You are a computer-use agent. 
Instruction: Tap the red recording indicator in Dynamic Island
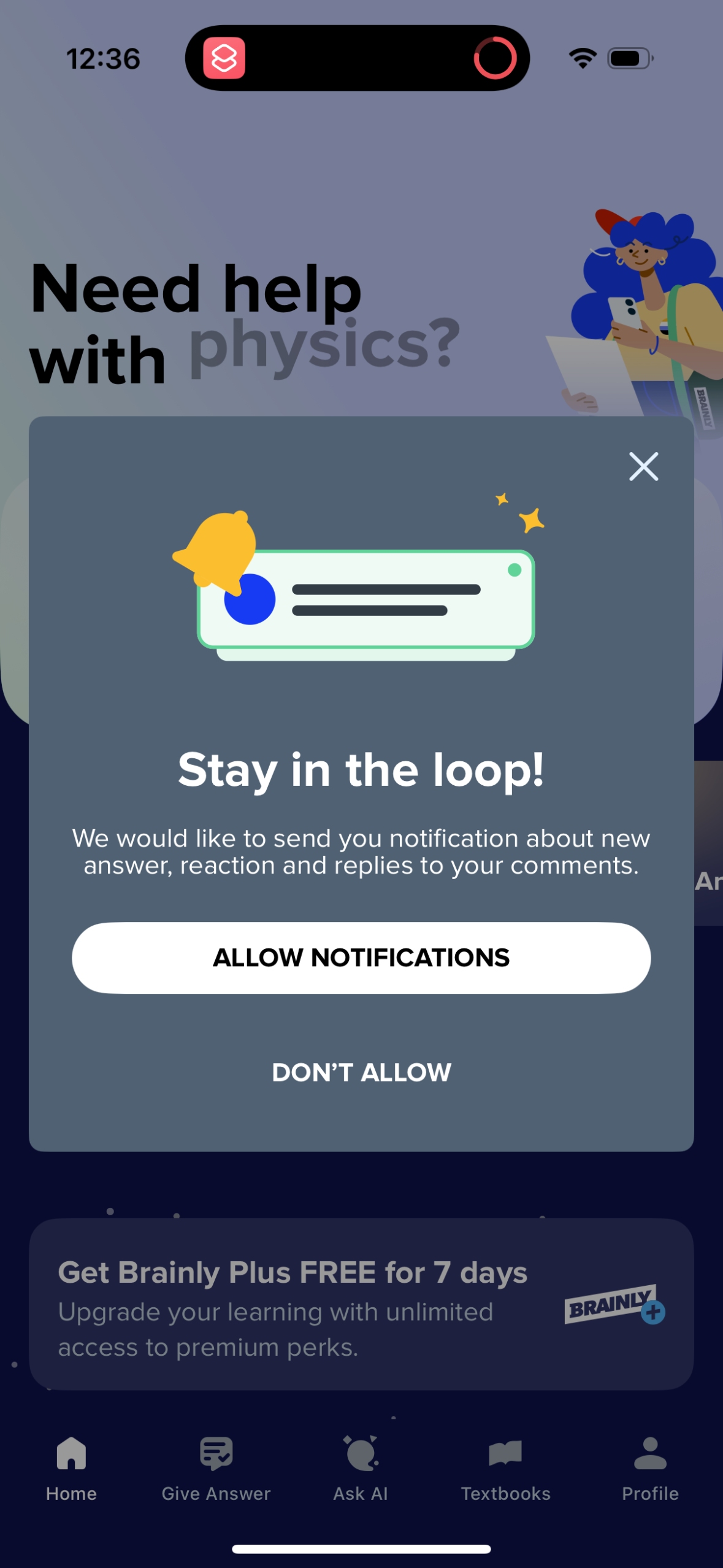494,57
